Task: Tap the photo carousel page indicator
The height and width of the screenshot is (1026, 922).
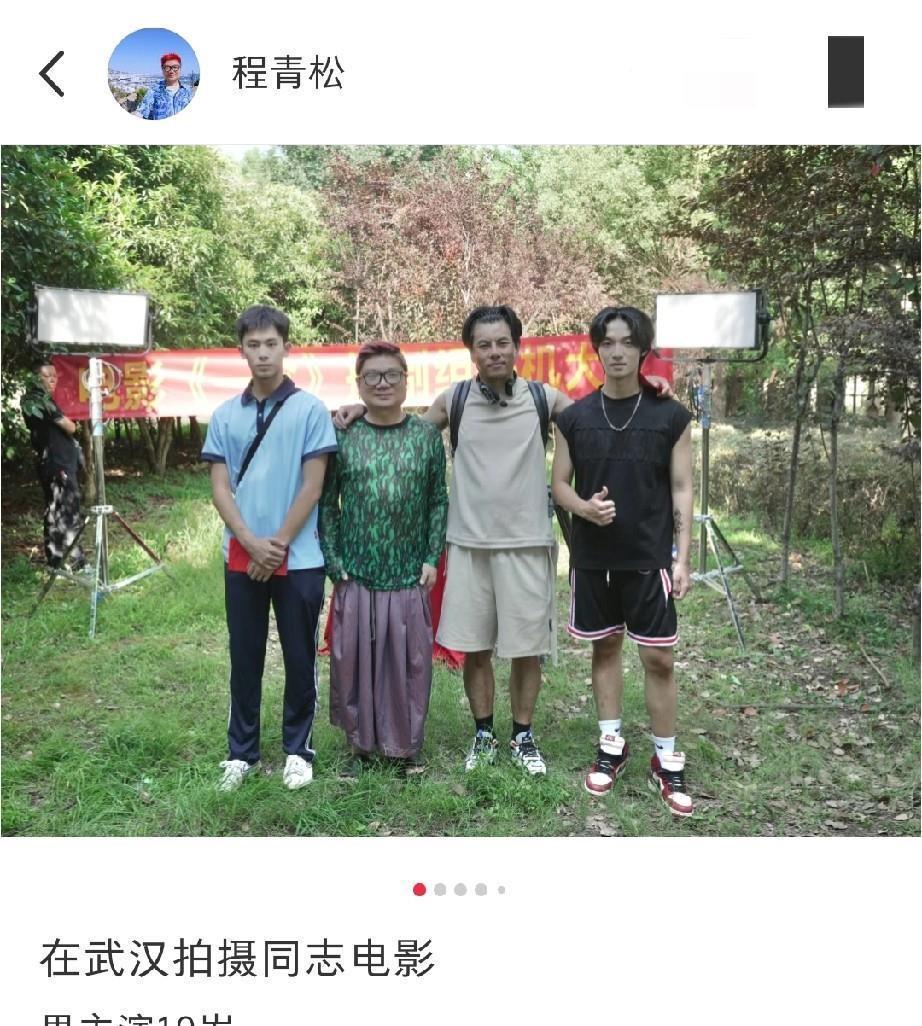Action: click(460, 889)
